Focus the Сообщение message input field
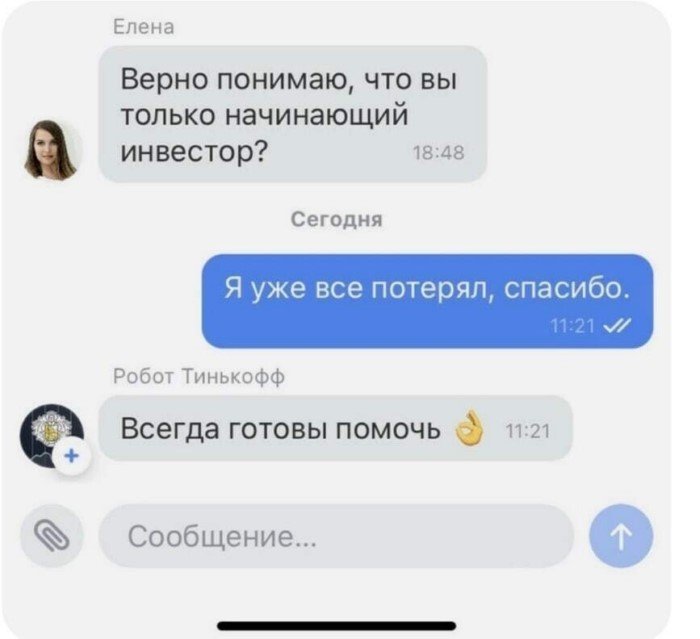This screenshot has width=700, height=639. click(x=335, y=537)
